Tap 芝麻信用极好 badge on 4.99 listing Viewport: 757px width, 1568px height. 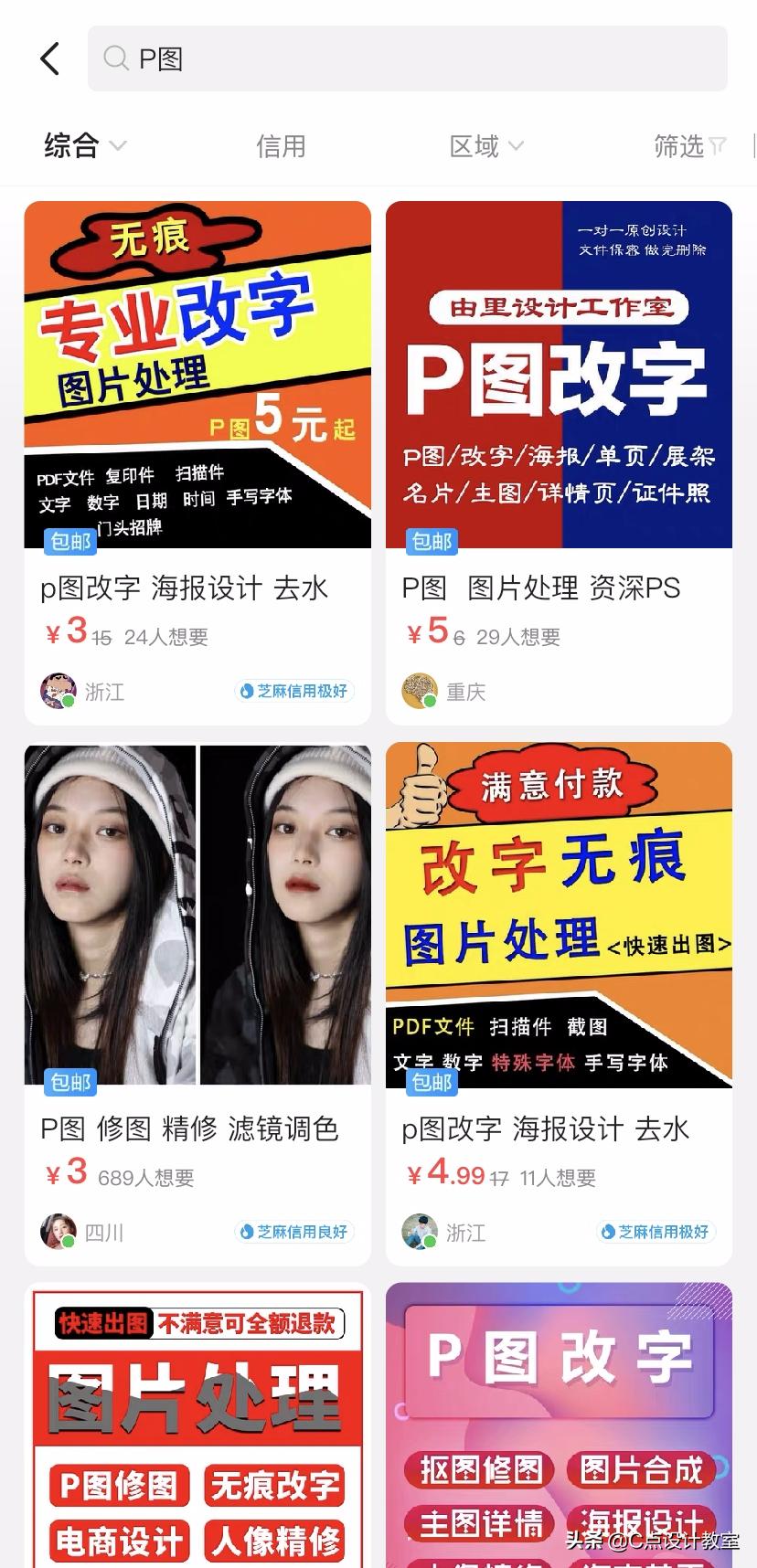655,1232
